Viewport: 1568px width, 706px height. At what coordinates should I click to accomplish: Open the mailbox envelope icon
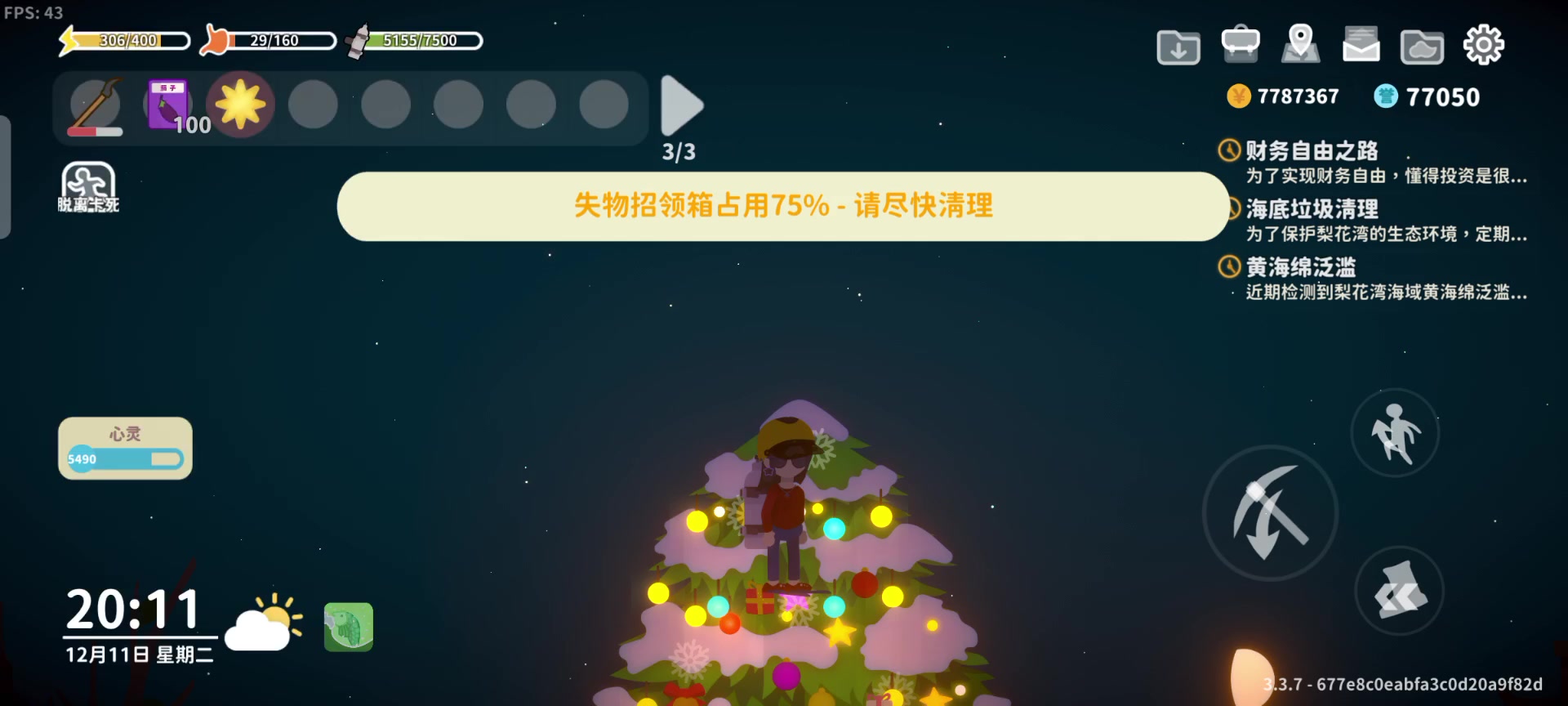click(1361, 44)
